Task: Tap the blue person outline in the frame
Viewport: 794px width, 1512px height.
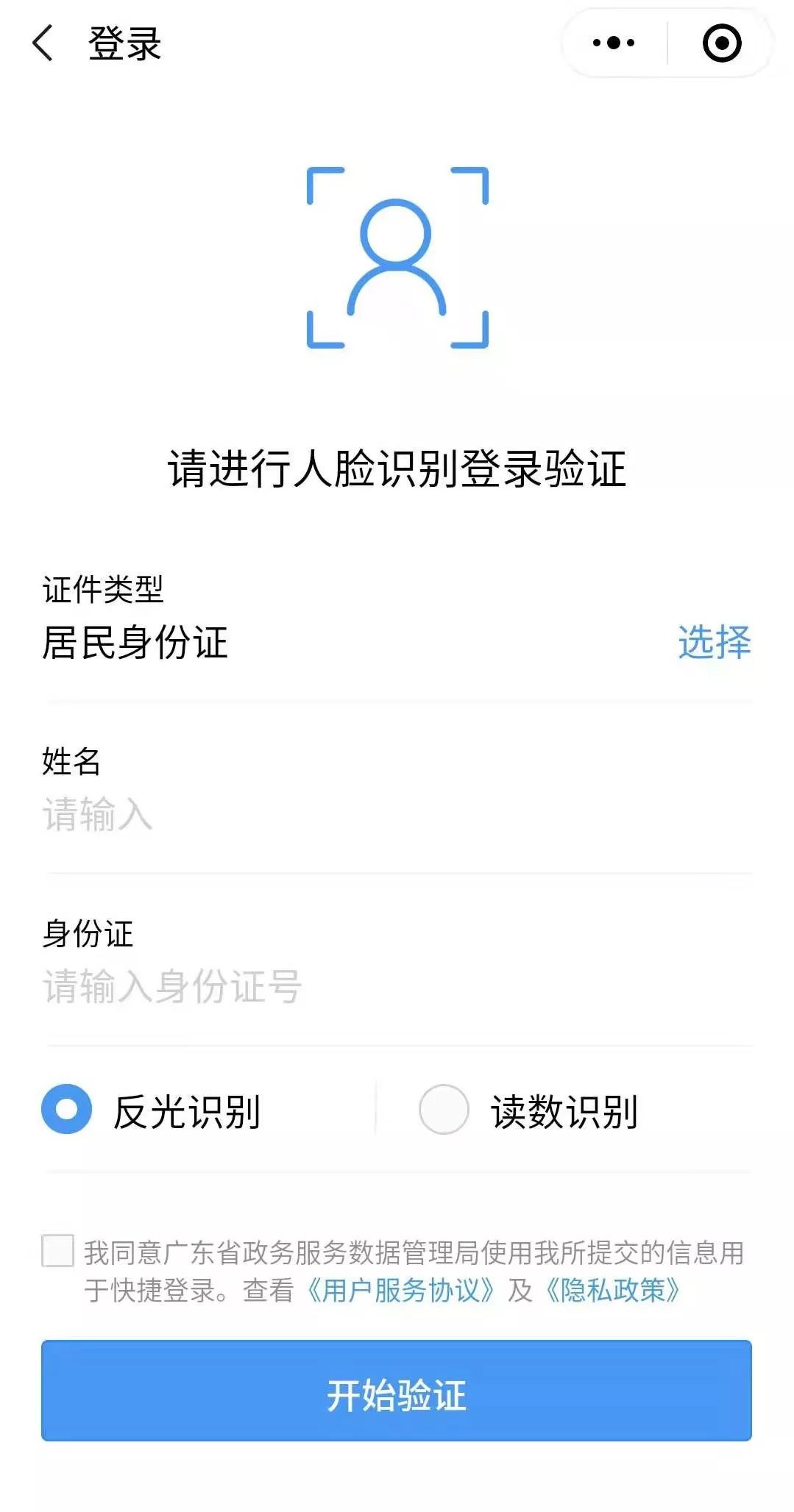Action: [x=397, y=257]
